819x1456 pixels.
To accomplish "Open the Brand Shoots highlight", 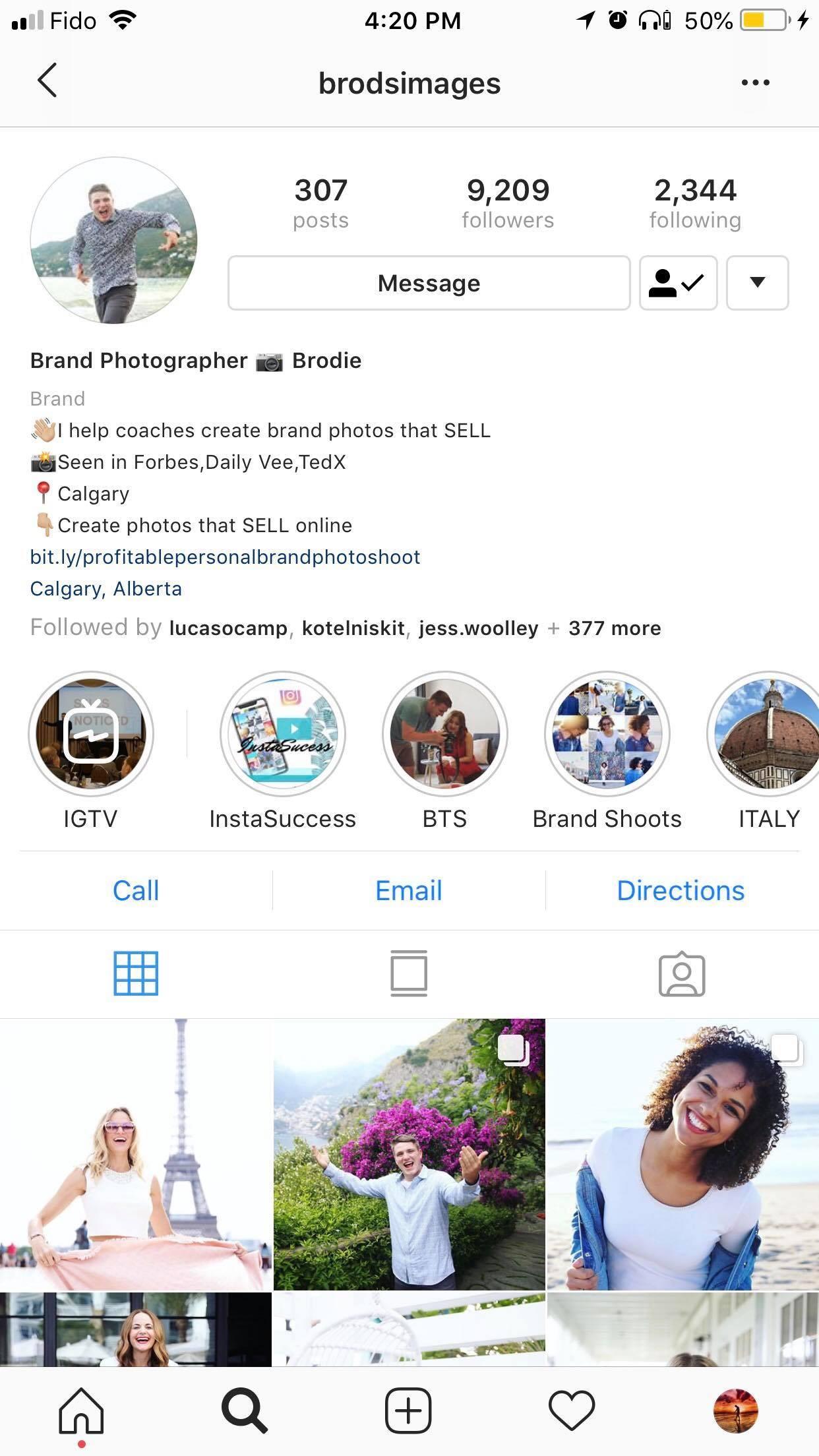I will click(x=607, y=734).
